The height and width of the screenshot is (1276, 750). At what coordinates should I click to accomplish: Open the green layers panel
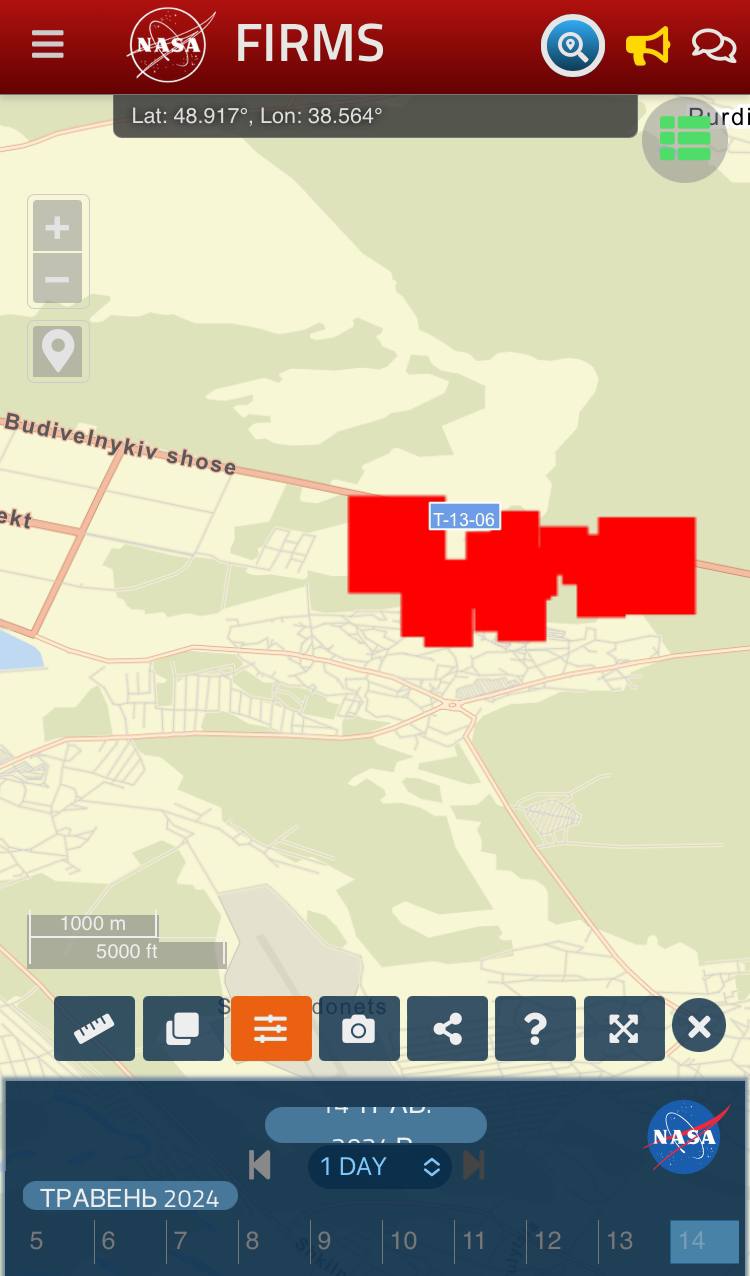click(x=685, y=139)
